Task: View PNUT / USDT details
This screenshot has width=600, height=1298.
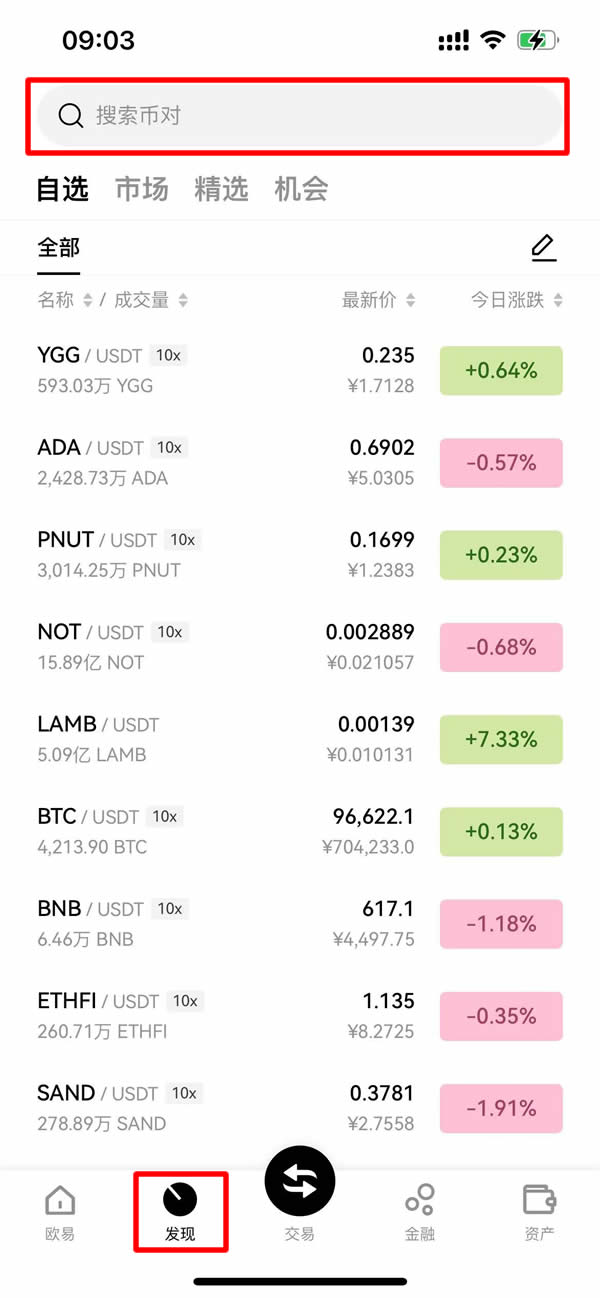Action: pos(200,555)
